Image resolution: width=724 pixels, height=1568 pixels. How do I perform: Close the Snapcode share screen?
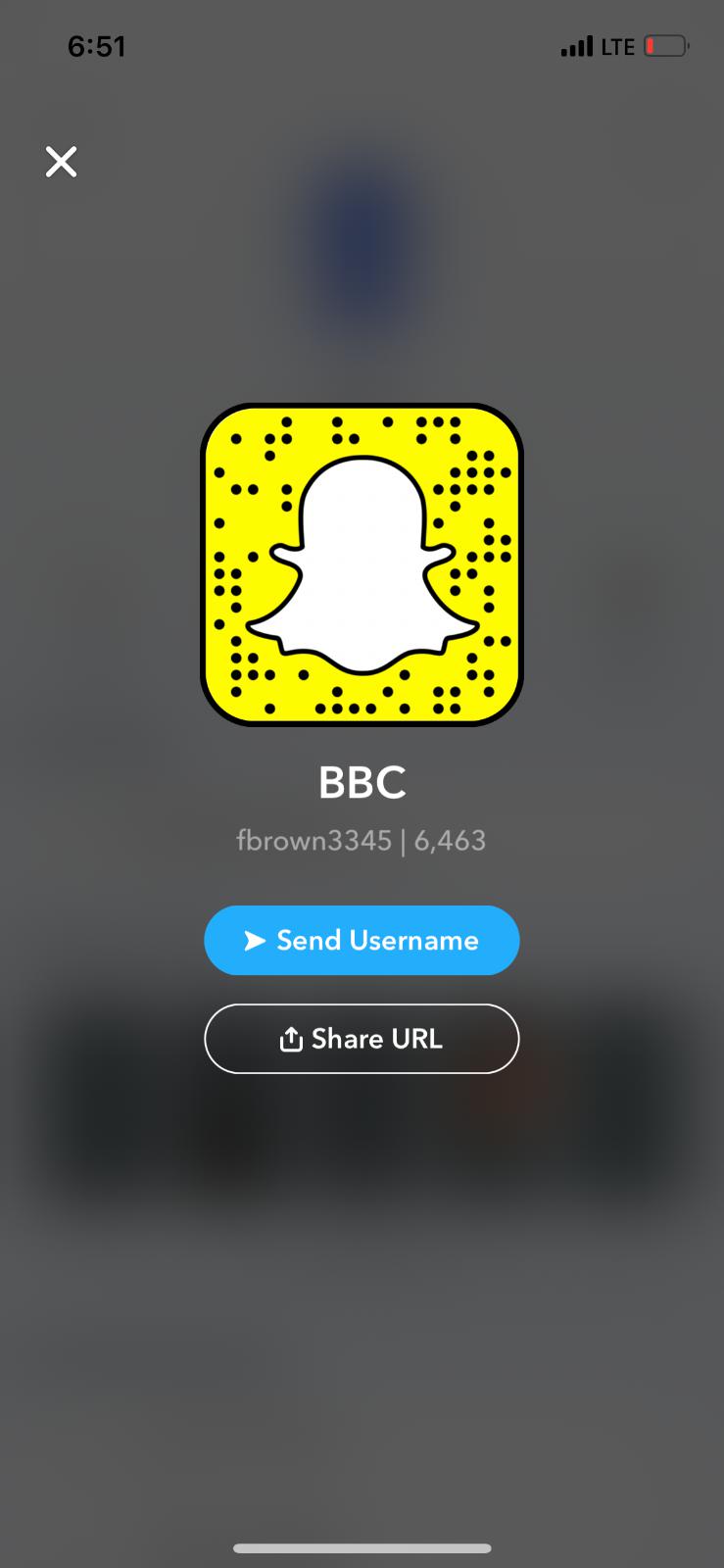[x=61, y=162]
